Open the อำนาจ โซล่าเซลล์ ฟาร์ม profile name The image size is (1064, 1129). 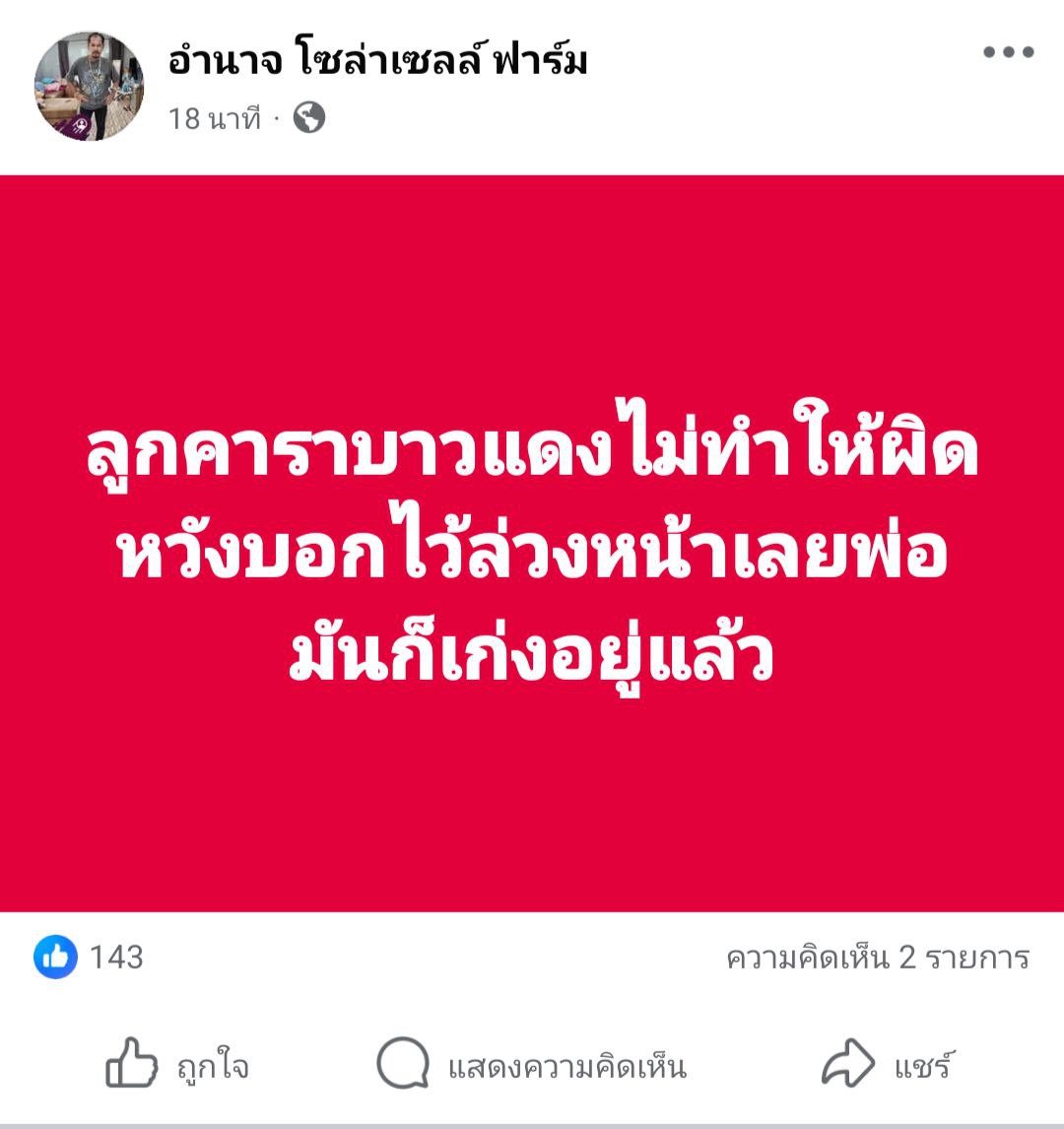(377, 61)
